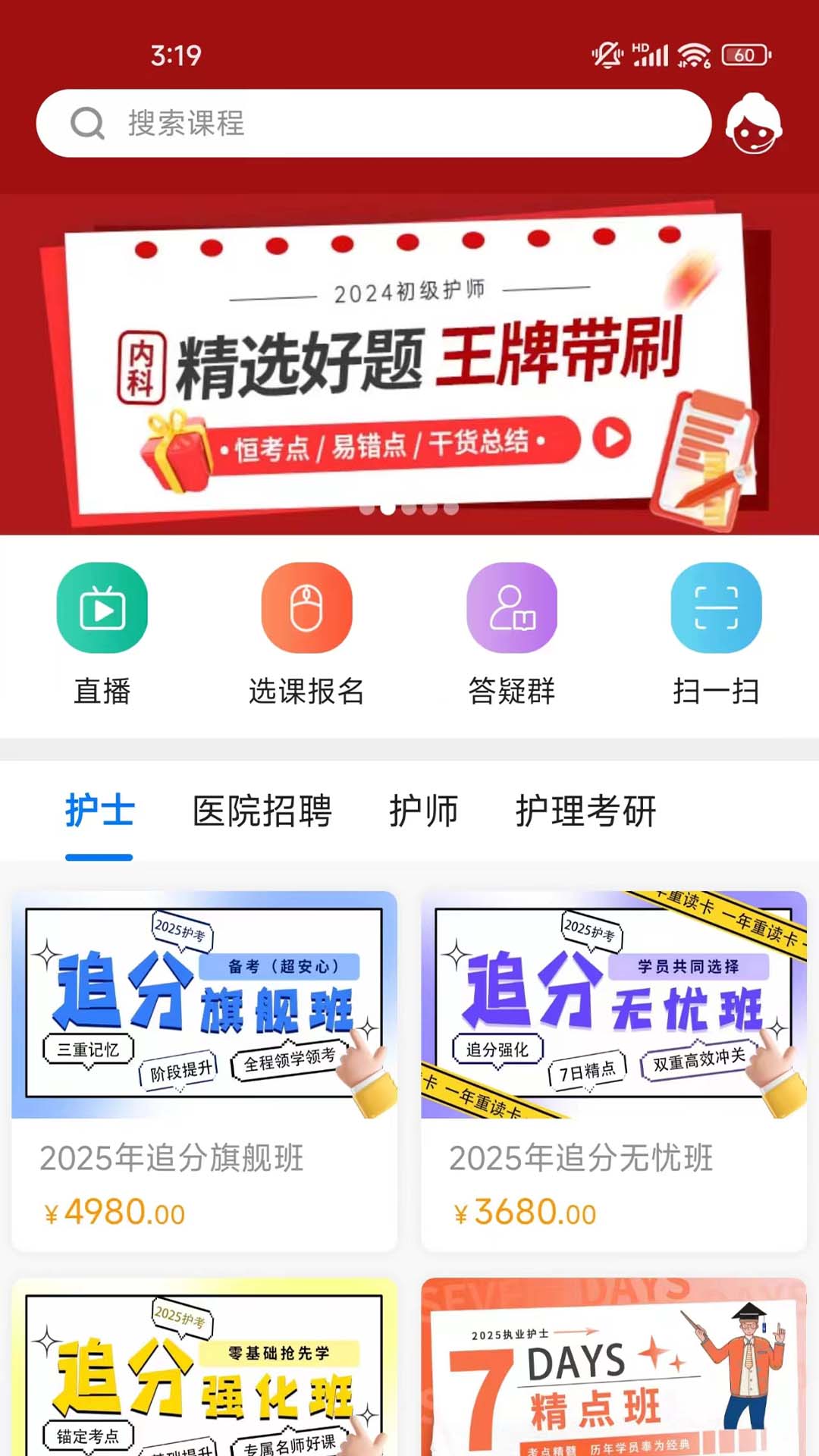
Task: Go to 选课报名 course enrollment
Action: (x=306, y=633)
